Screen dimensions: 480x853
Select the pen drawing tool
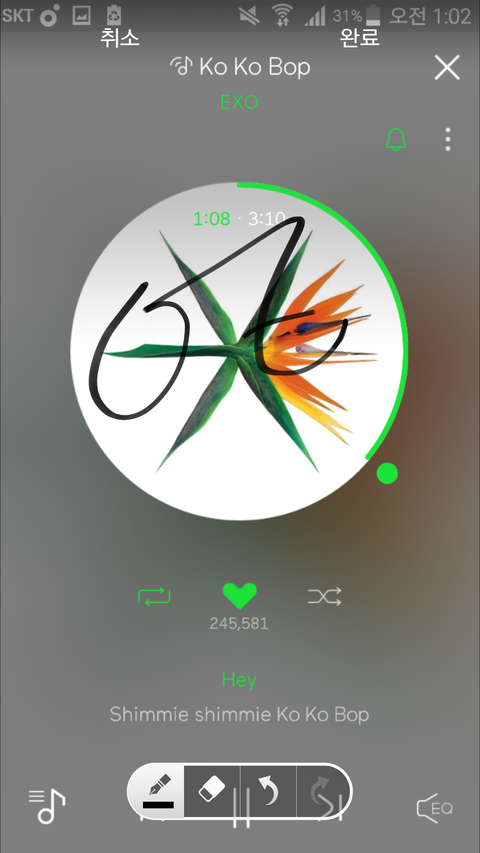tap(158, 792)
